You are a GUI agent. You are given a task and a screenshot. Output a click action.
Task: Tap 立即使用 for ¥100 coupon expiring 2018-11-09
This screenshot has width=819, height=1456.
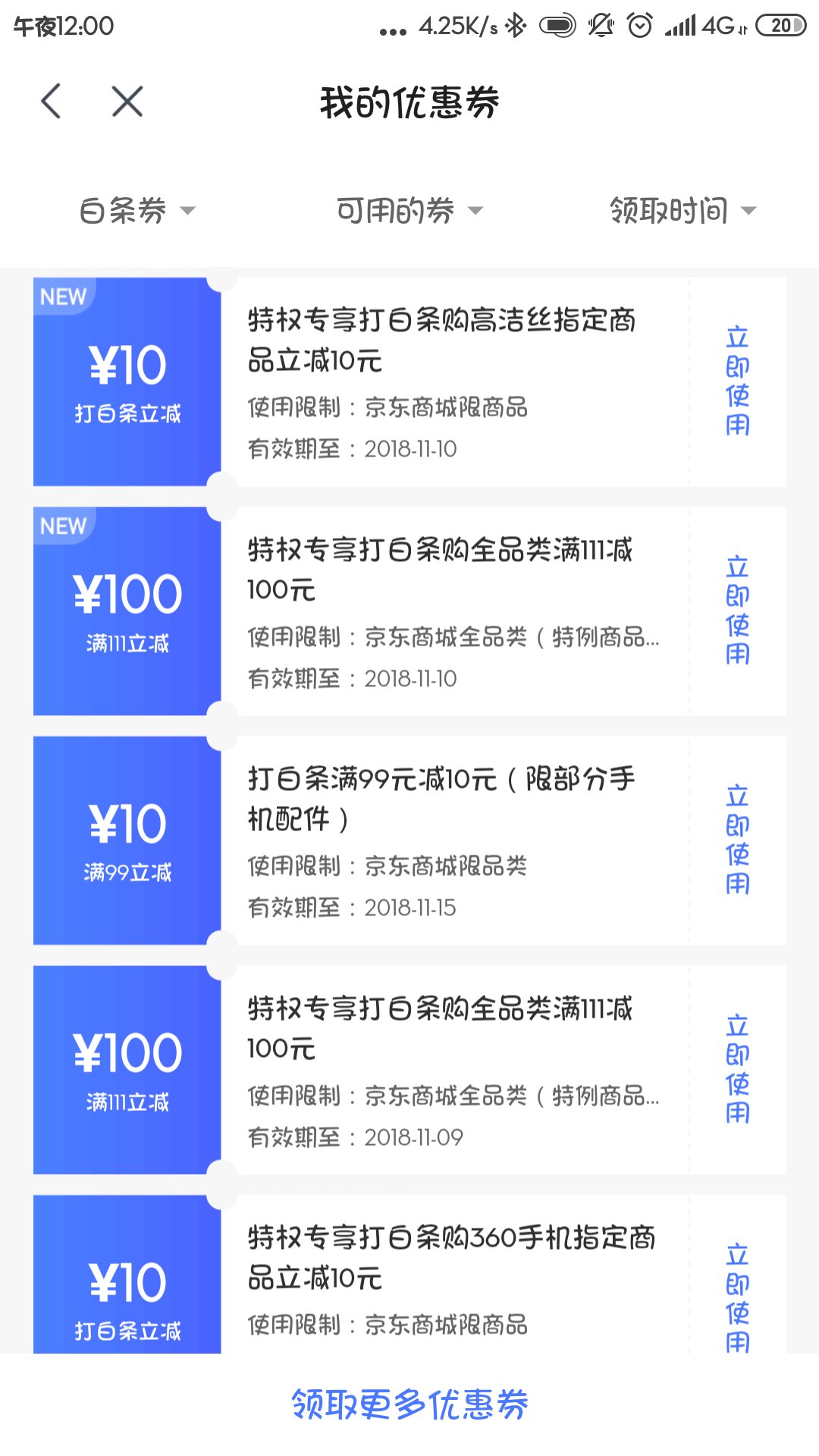[737, 1070]
